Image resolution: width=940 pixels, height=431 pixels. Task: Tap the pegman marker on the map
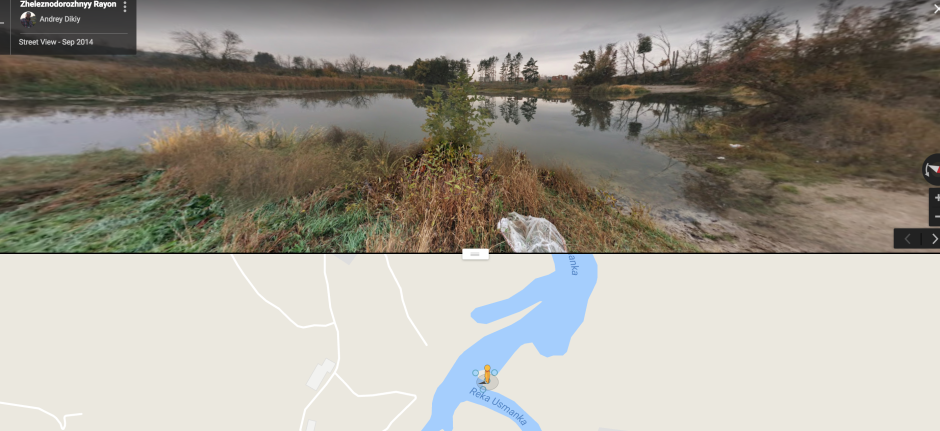tap(486, 375)
